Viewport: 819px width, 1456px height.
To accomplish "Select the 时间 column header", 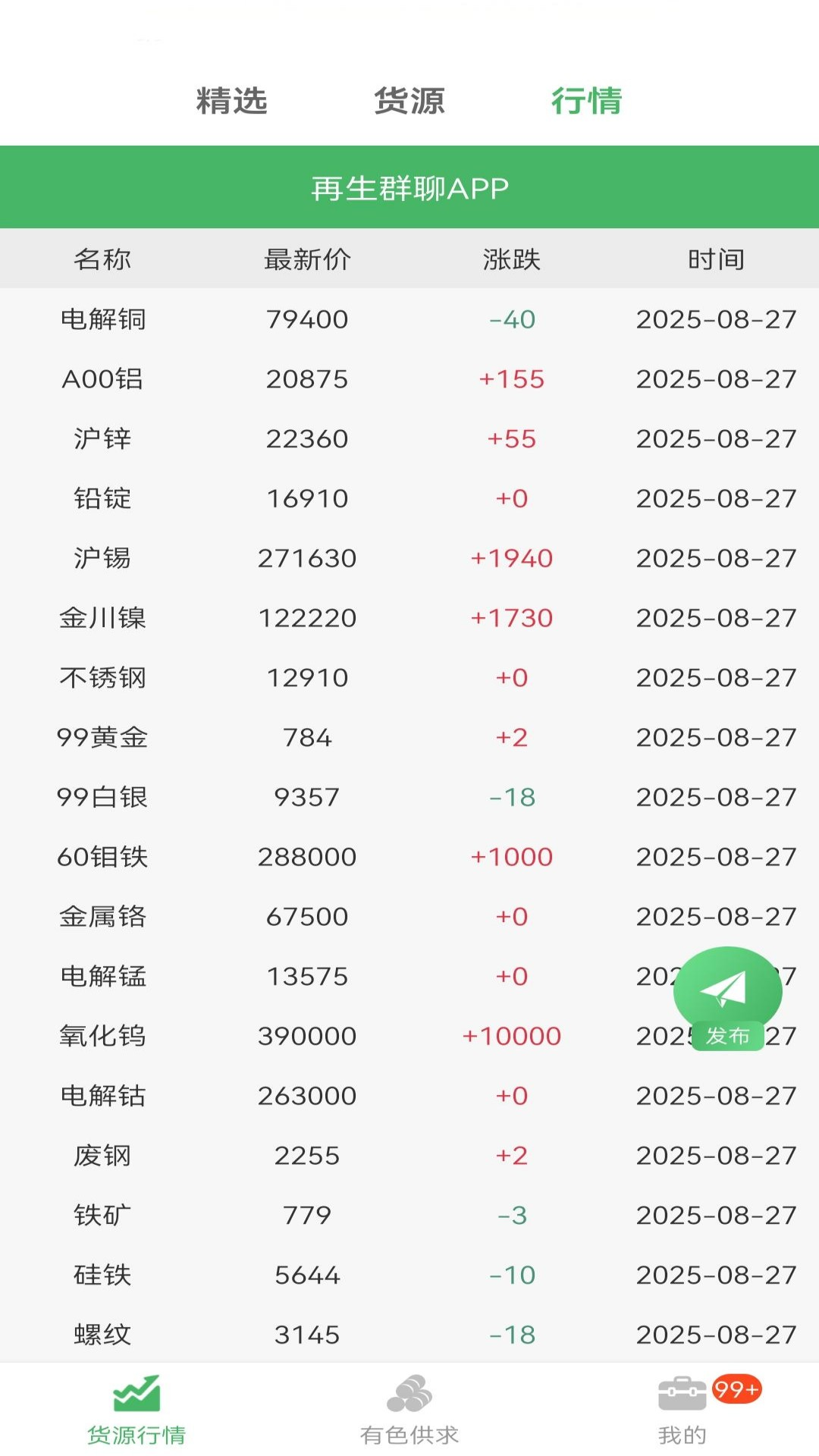I will 716,259.
